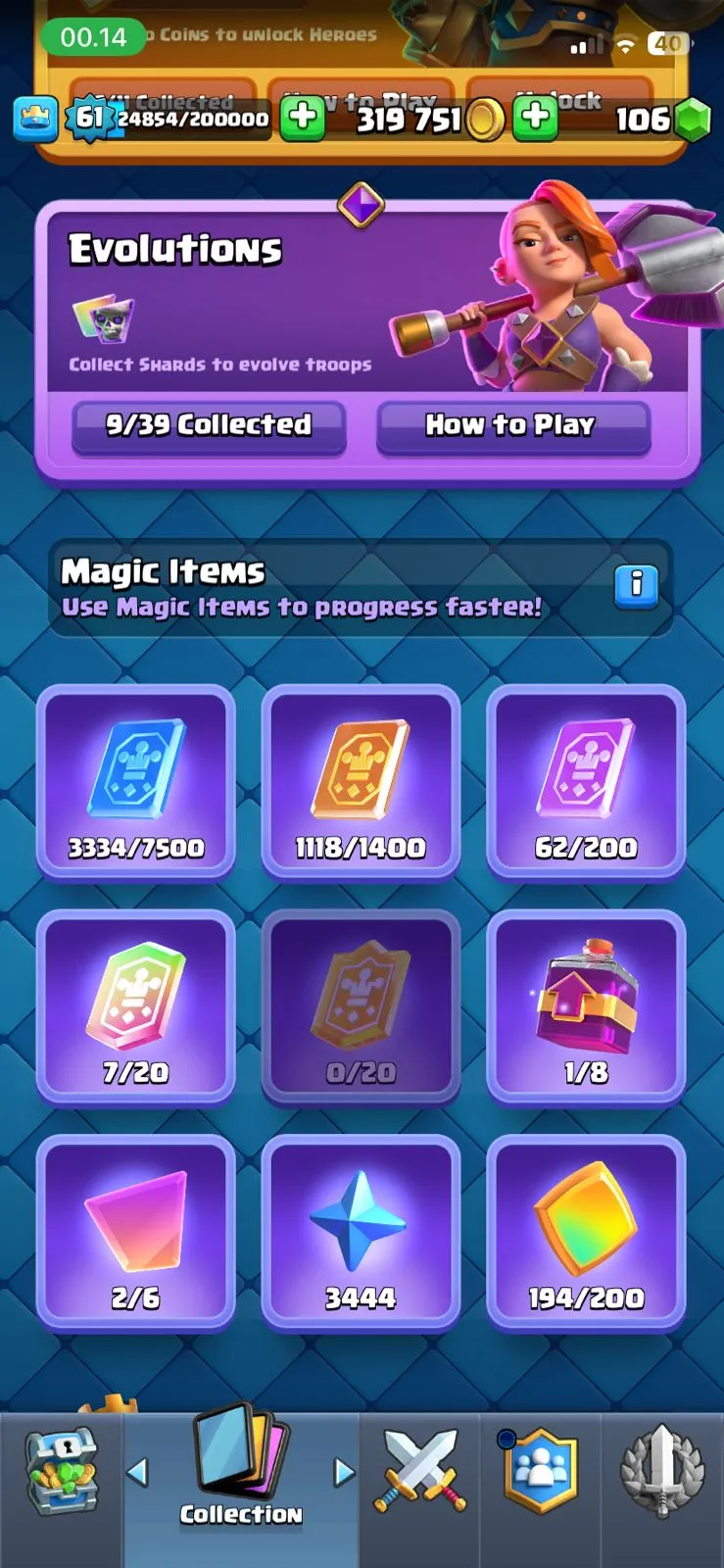
Task: Open the purple wild card 62/200
Action: click(x=586, y=781)
